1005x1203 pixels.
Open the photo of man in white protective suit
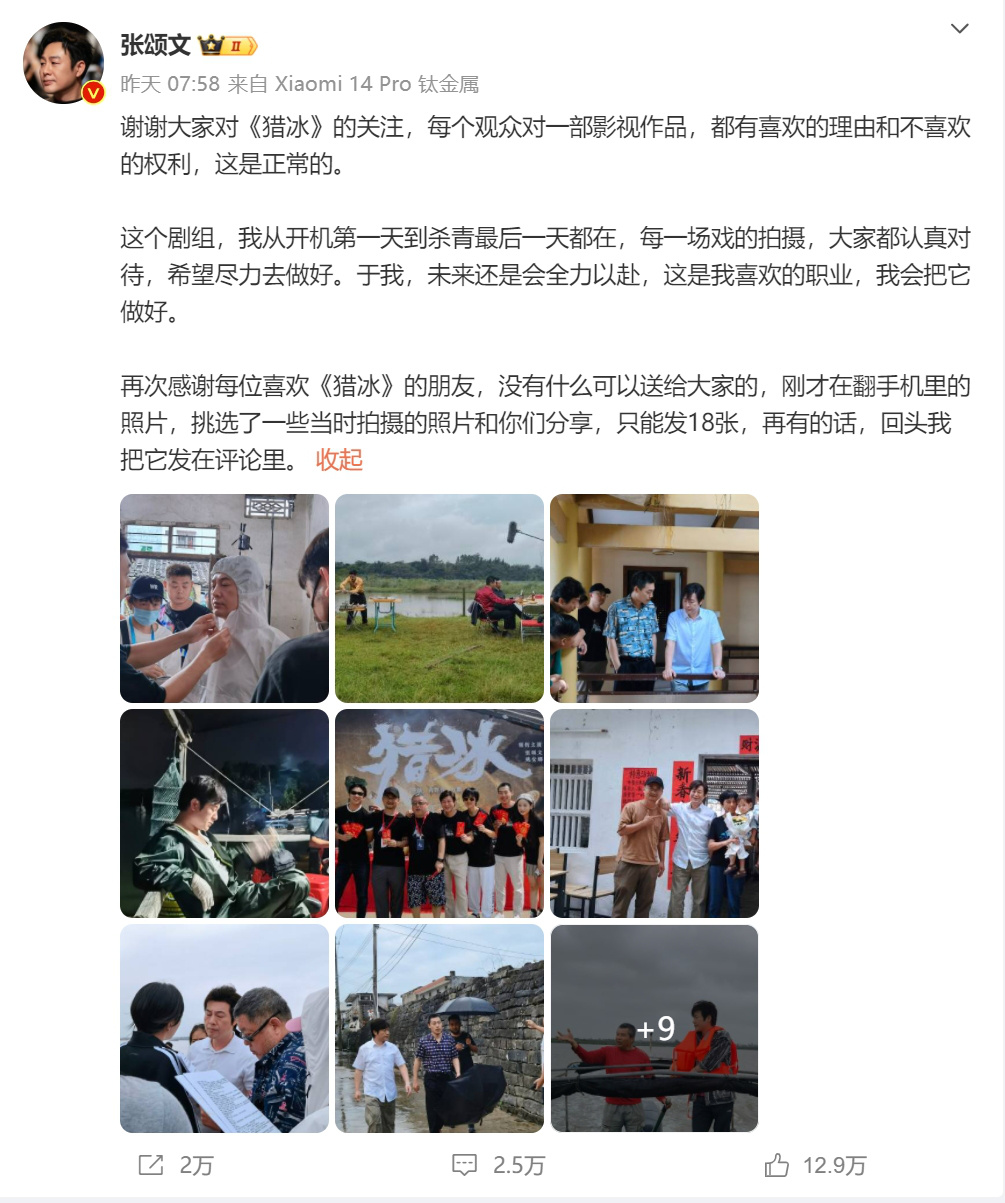point(224,598)
